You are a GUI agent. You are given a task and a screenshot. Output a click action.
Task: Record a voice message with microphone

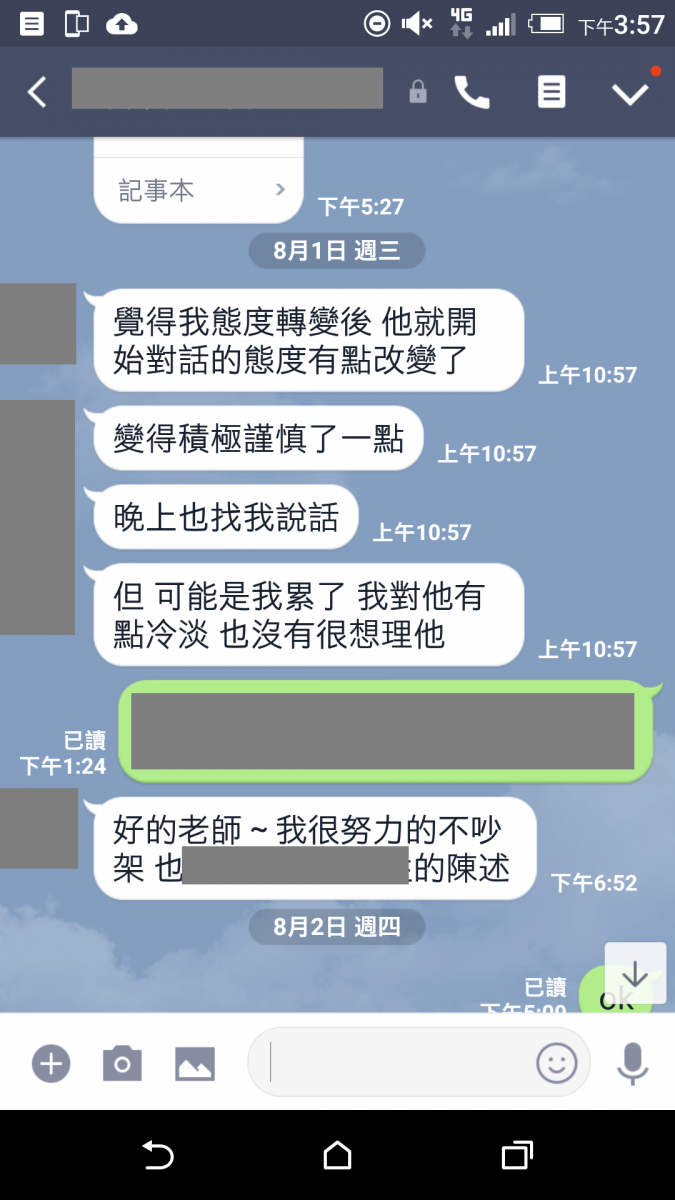(x=632, y=1063)
